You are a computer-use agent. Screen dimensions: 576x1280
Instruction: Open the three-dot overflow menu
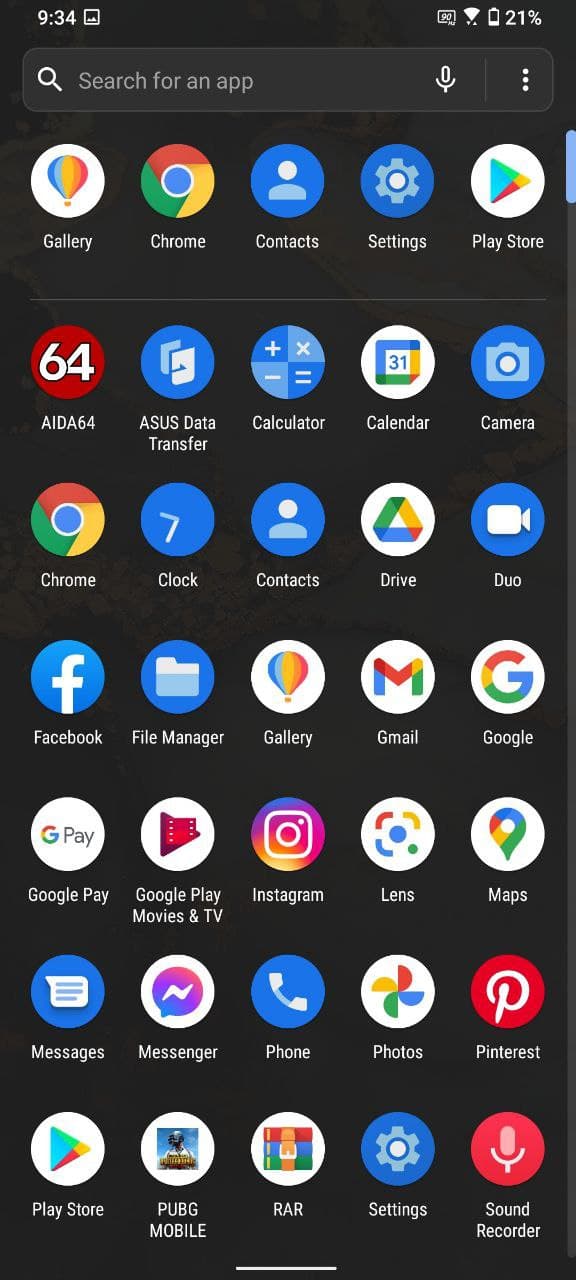pos(525,80)
